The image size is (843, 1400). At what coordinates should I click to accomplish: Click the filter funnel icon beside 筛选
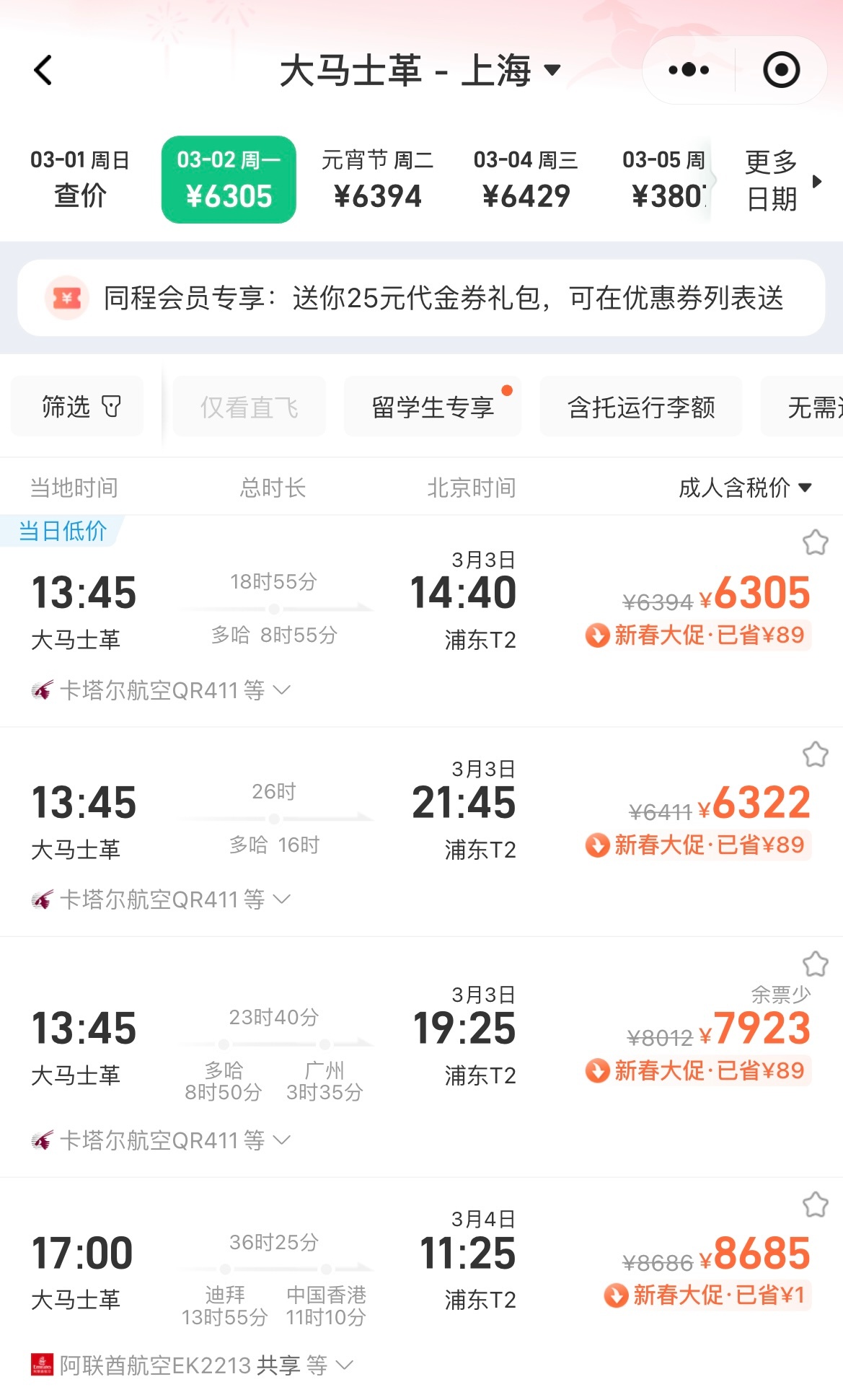click(110, 405)
